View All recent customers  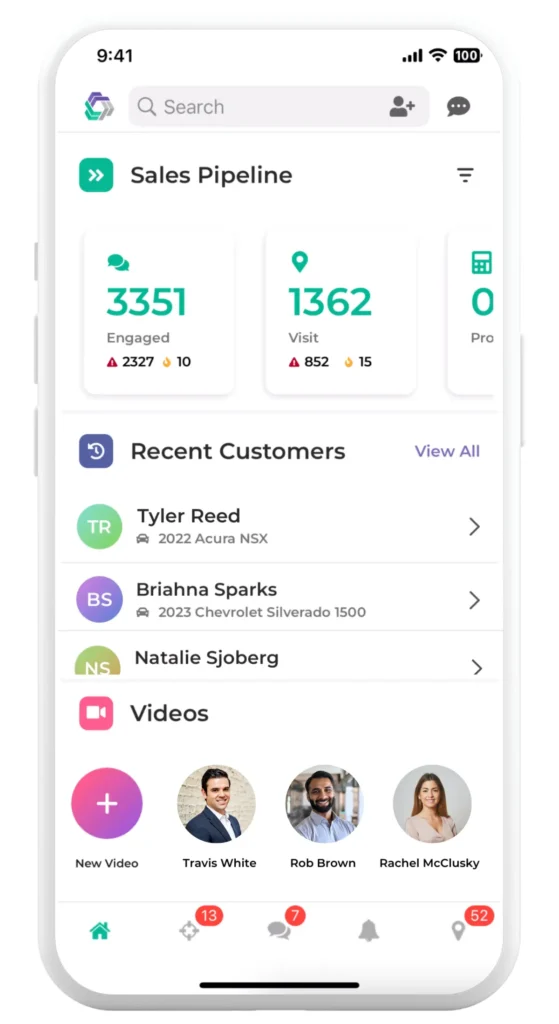pyautogui.click(x=447, y=451)
